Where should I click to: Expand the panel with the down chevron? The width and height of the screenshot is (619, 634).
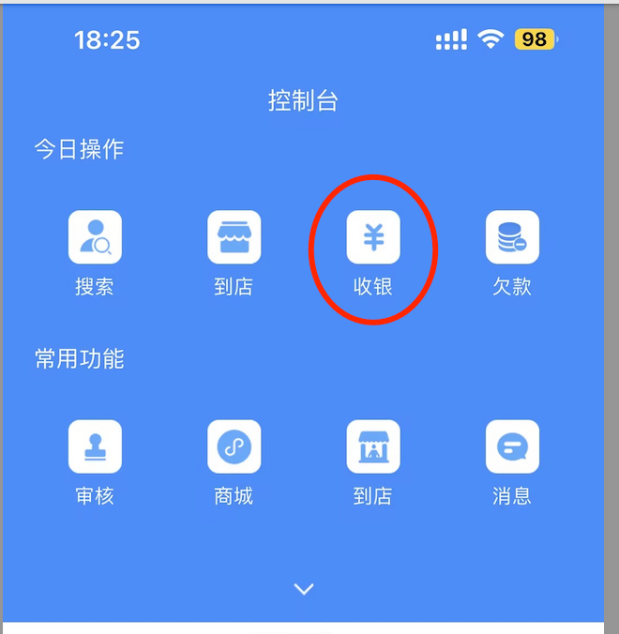pyautogui.click(x=304, y=589)
